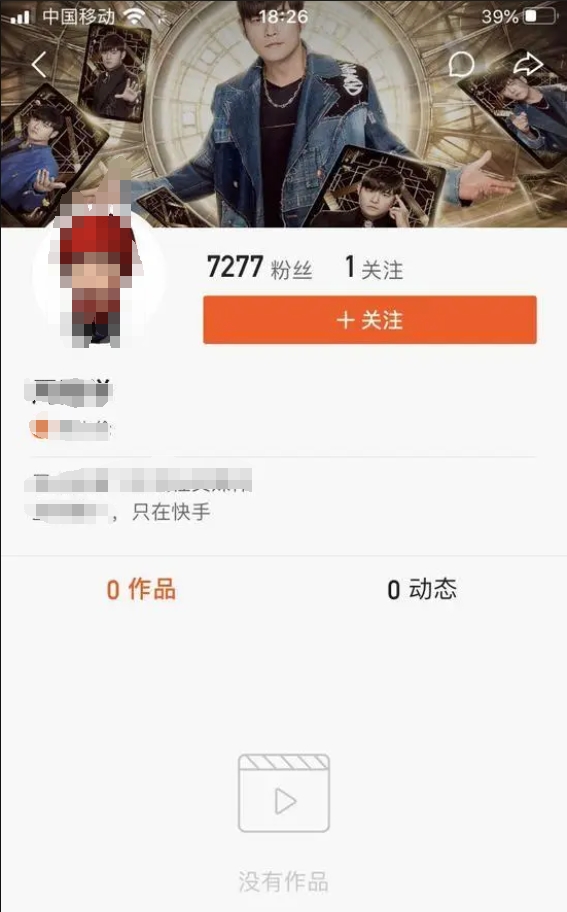Select the 0 作品 tab
Image resolution: width=567 pixels, height=912 pixels.
click(141, 589)
